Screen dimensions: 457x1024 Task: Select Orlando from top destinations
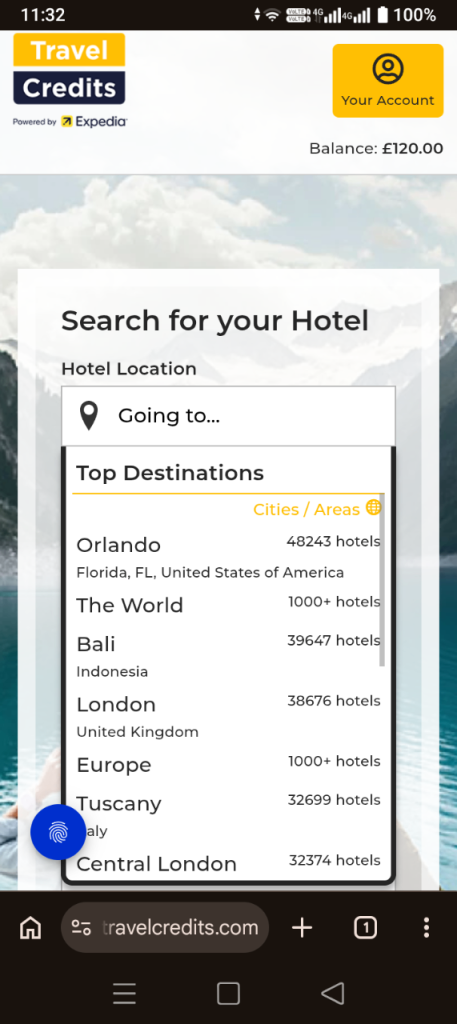point(228,557)
